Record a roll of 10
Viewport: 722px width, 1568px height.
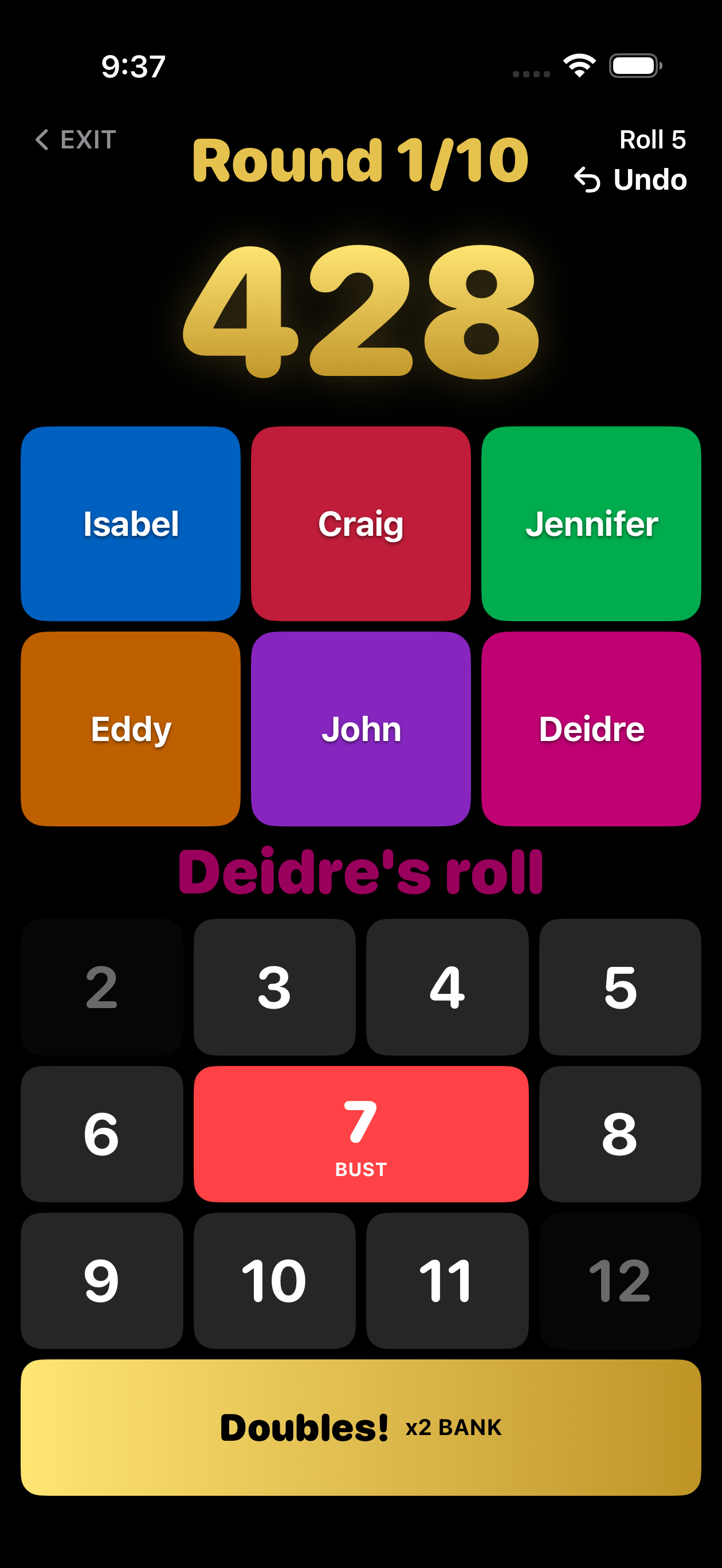274,1282
